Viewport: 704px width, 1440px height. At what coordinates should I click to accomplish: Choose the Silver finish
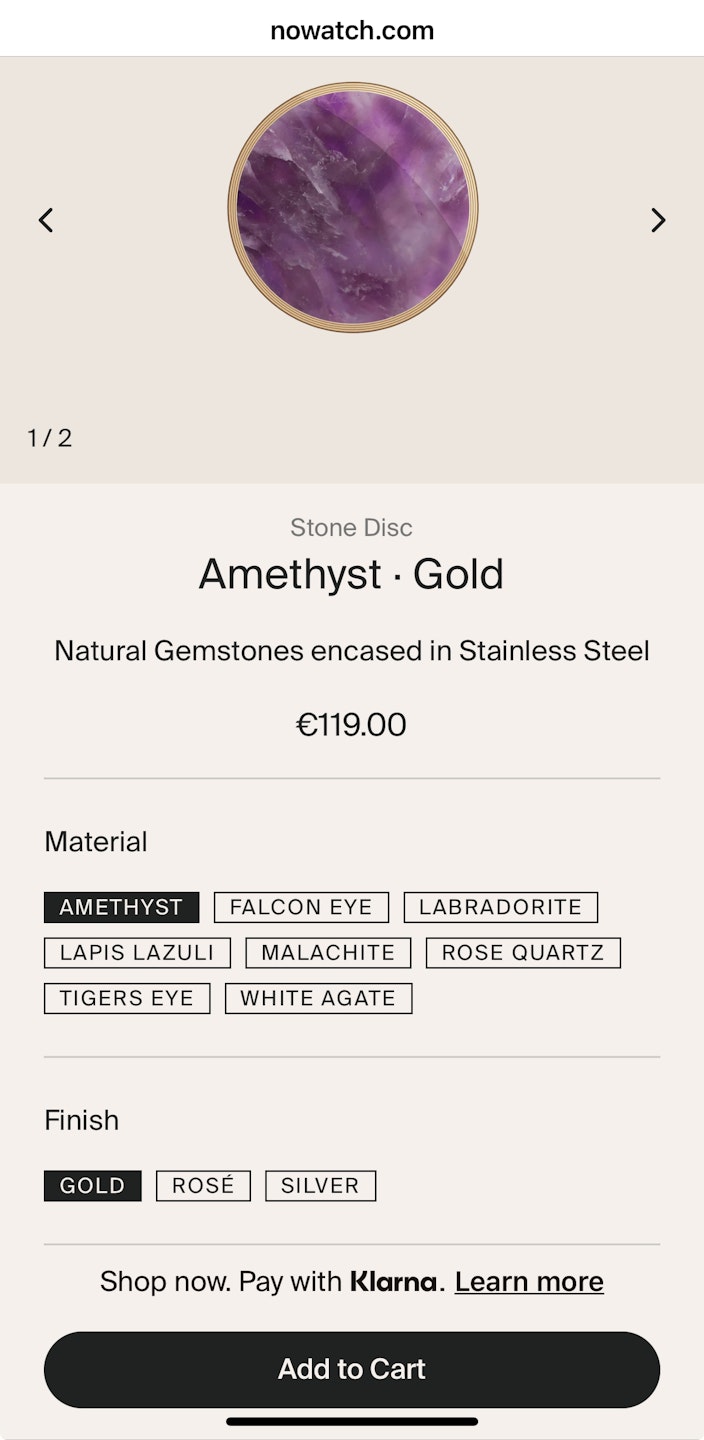pyautogui.click(x=320, y=1186)
